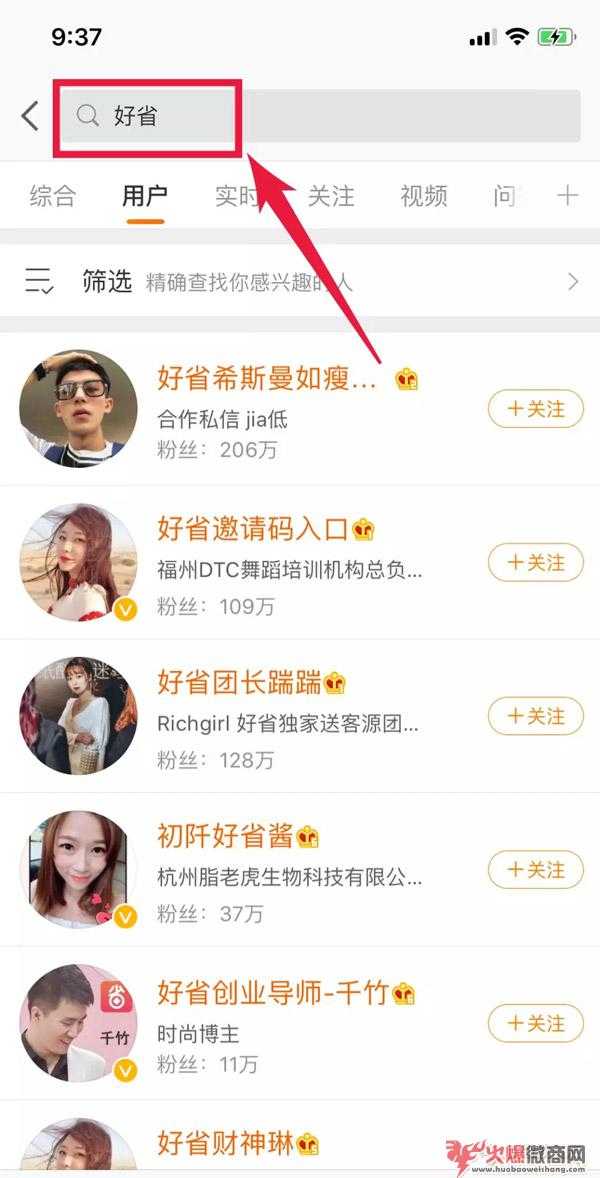Go back using the back arrow
Image resolution: width=600 pixels, height=1178 pixels.
[30, 116]
